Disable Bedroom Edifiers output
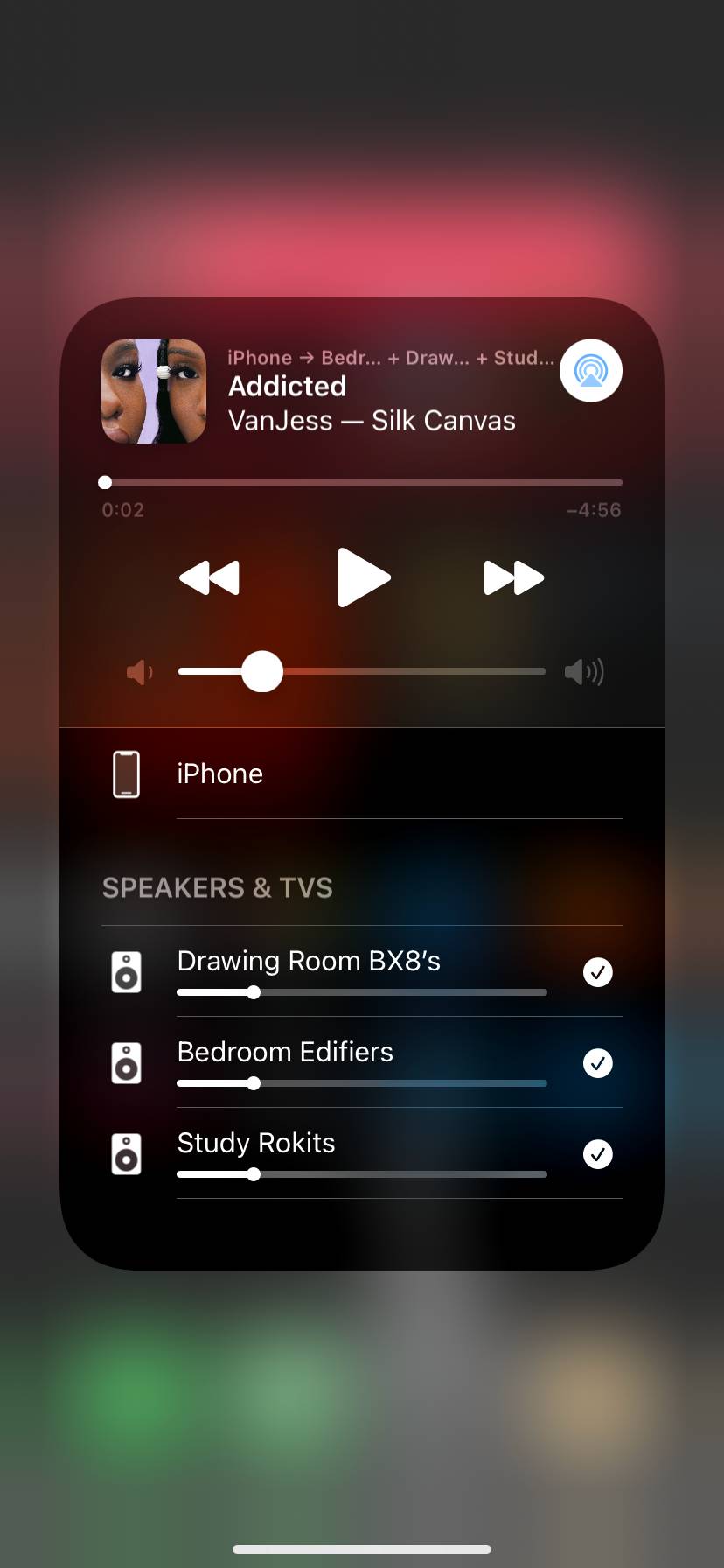This screenshot has width=724, height=1568. [x=597, y=1063]
